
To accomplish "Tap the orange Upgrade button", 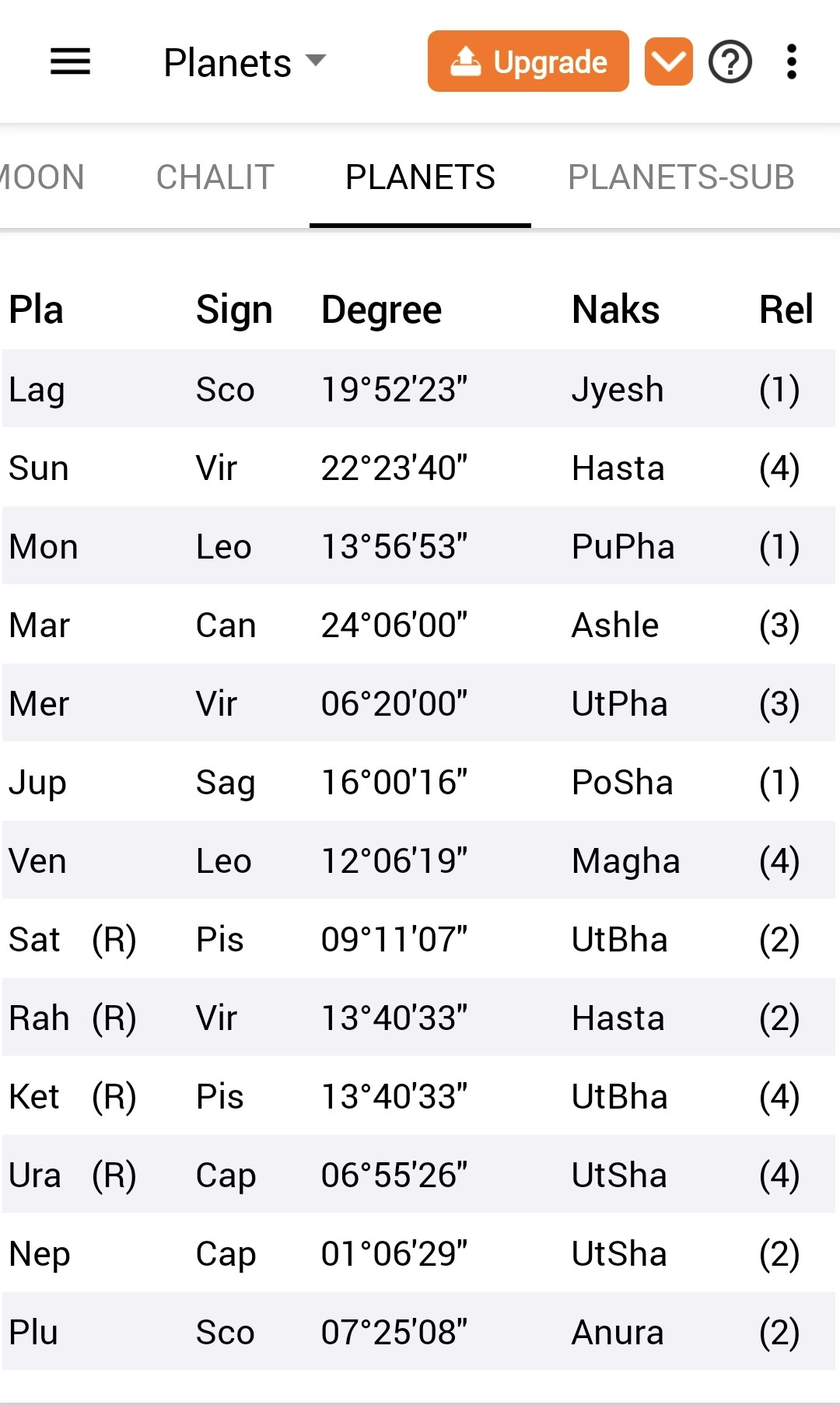I will click(528, 61).
